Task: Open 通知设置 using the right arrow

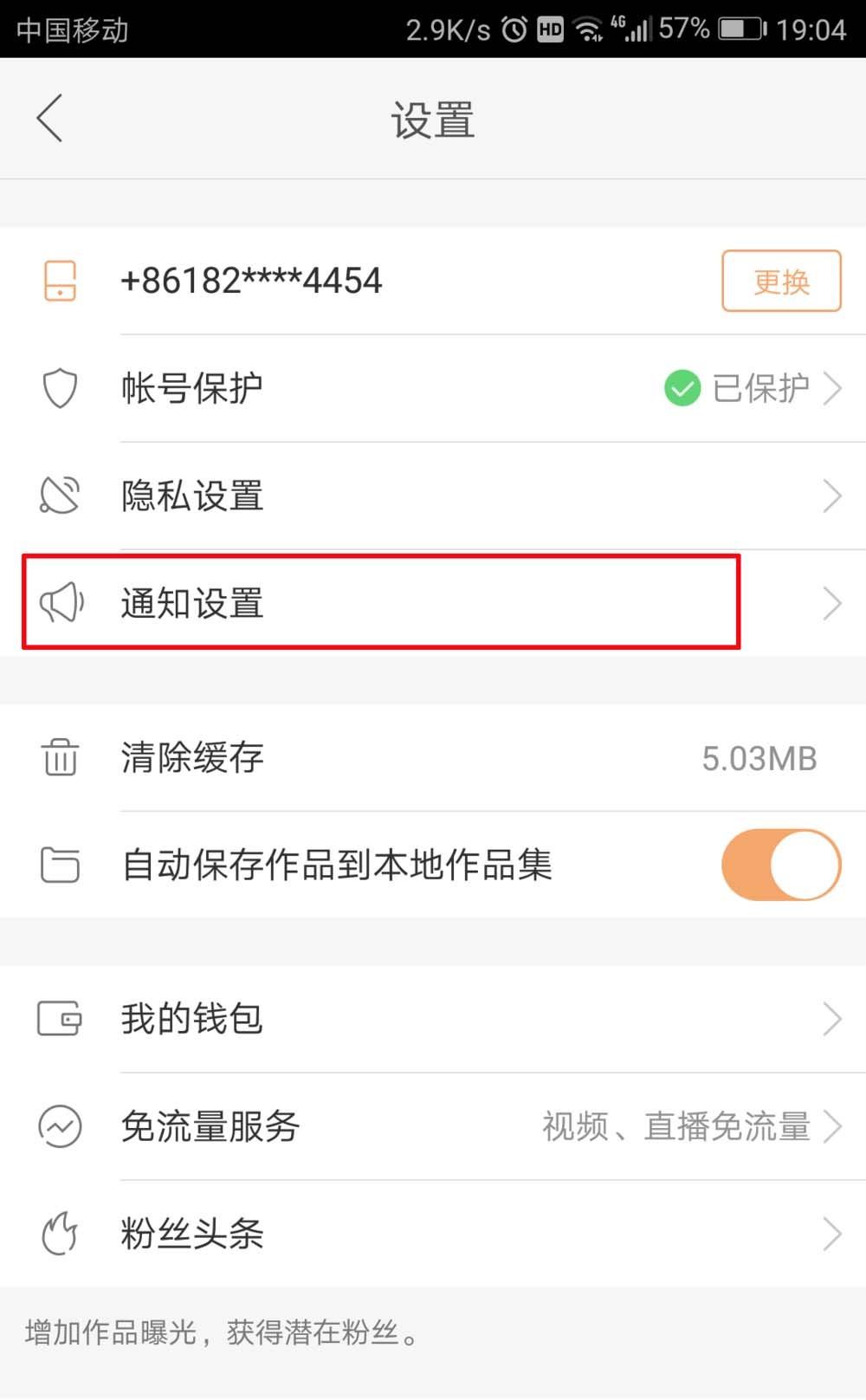Action: pos(831,603)
